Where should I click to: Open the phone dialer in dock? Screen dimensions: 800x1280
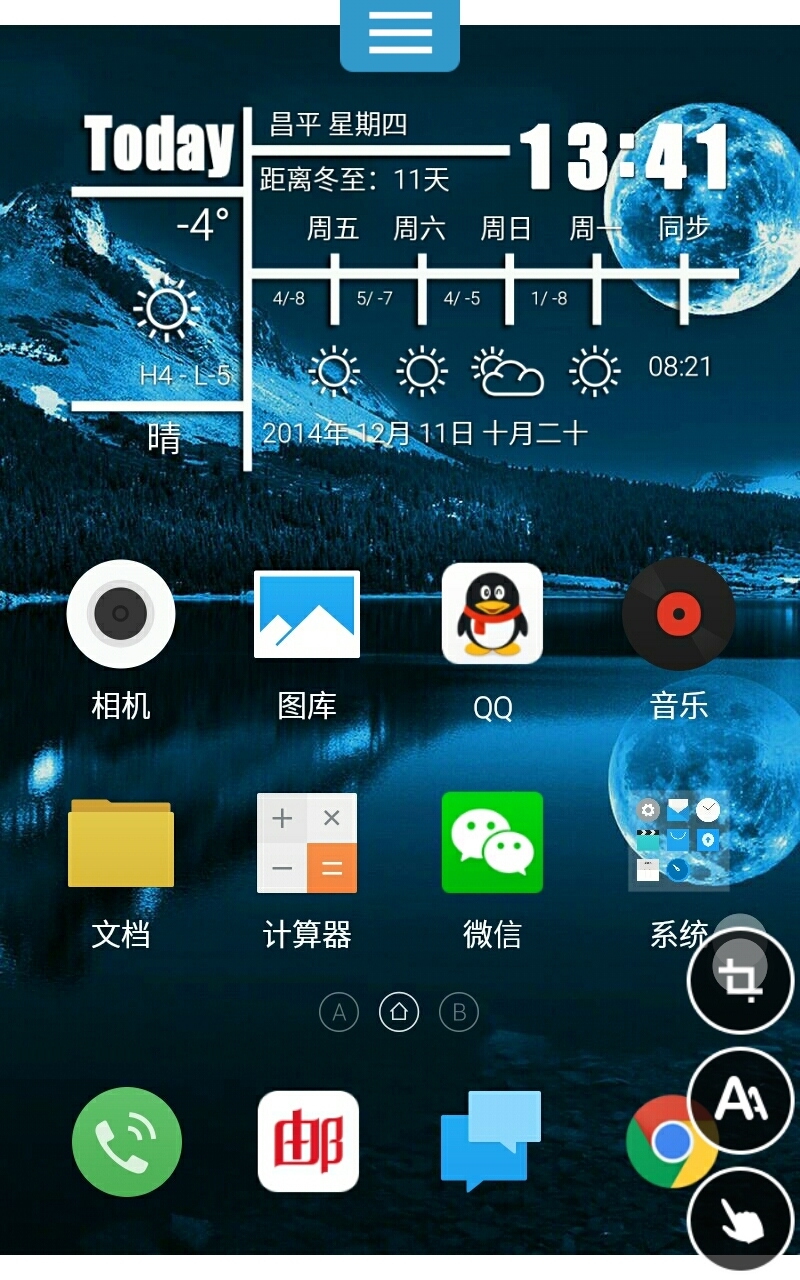tap(127, 1142)
